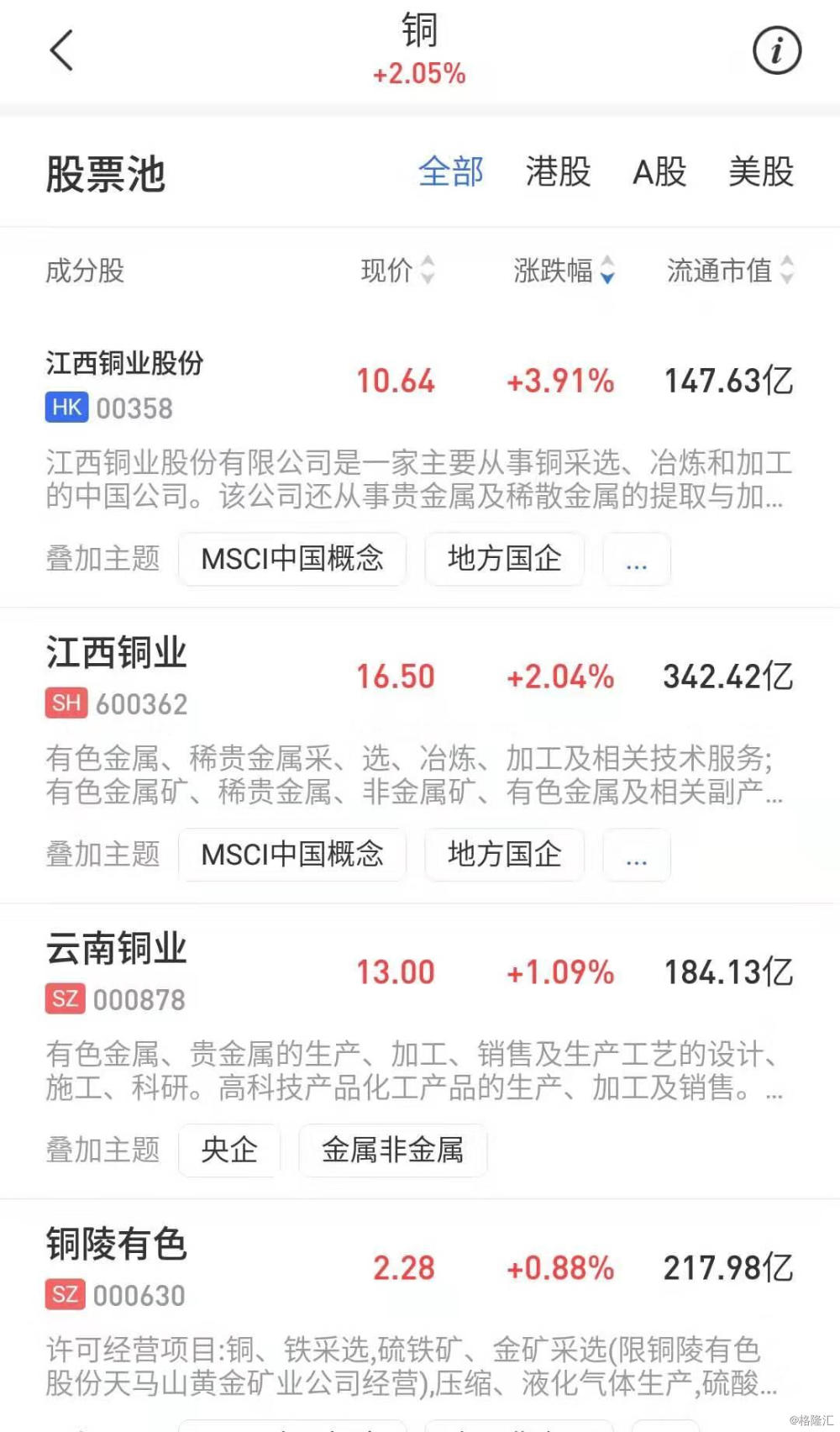Image resolution: width=840 pixels, height=1432 pixels.
Task: Sort the list by 流通市值
Action: pyautogui.click(x=730, y=271)
